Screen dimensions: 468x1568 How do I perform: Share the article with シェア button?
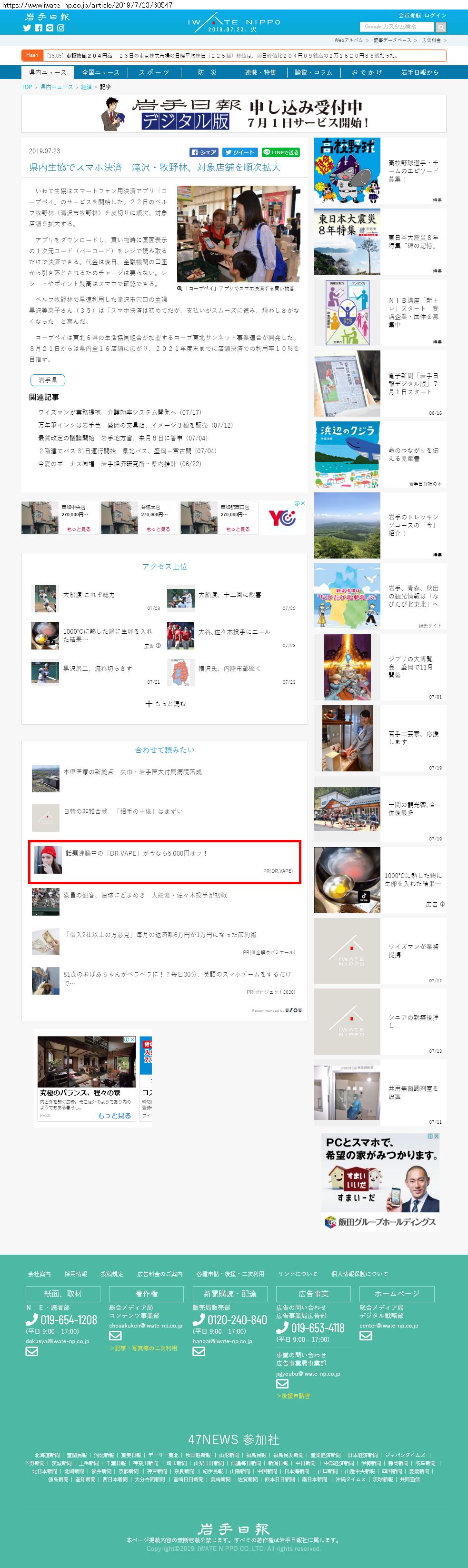[x=204, y=152]
